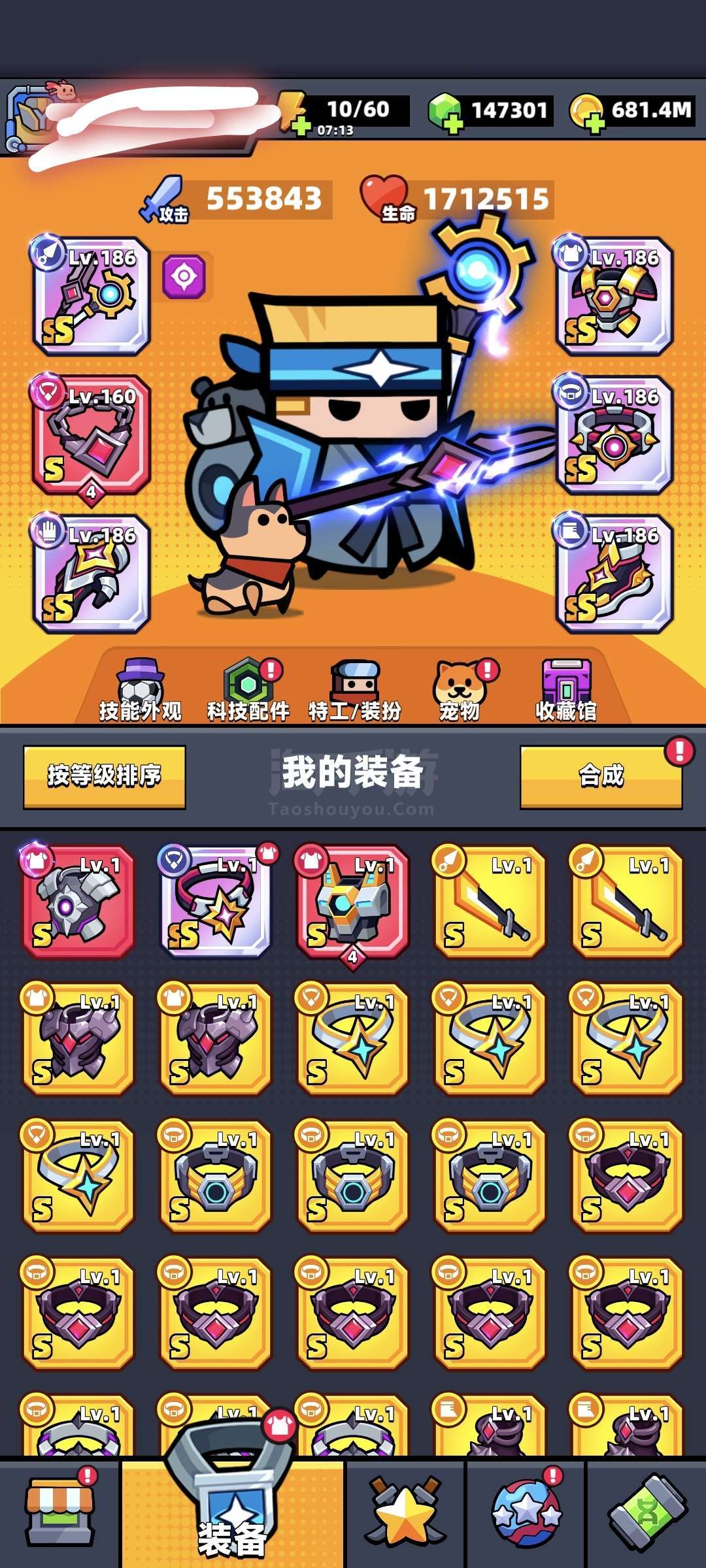Open 技能外观 skill appearance
706x1568 pixels.
tap(140, 691)
